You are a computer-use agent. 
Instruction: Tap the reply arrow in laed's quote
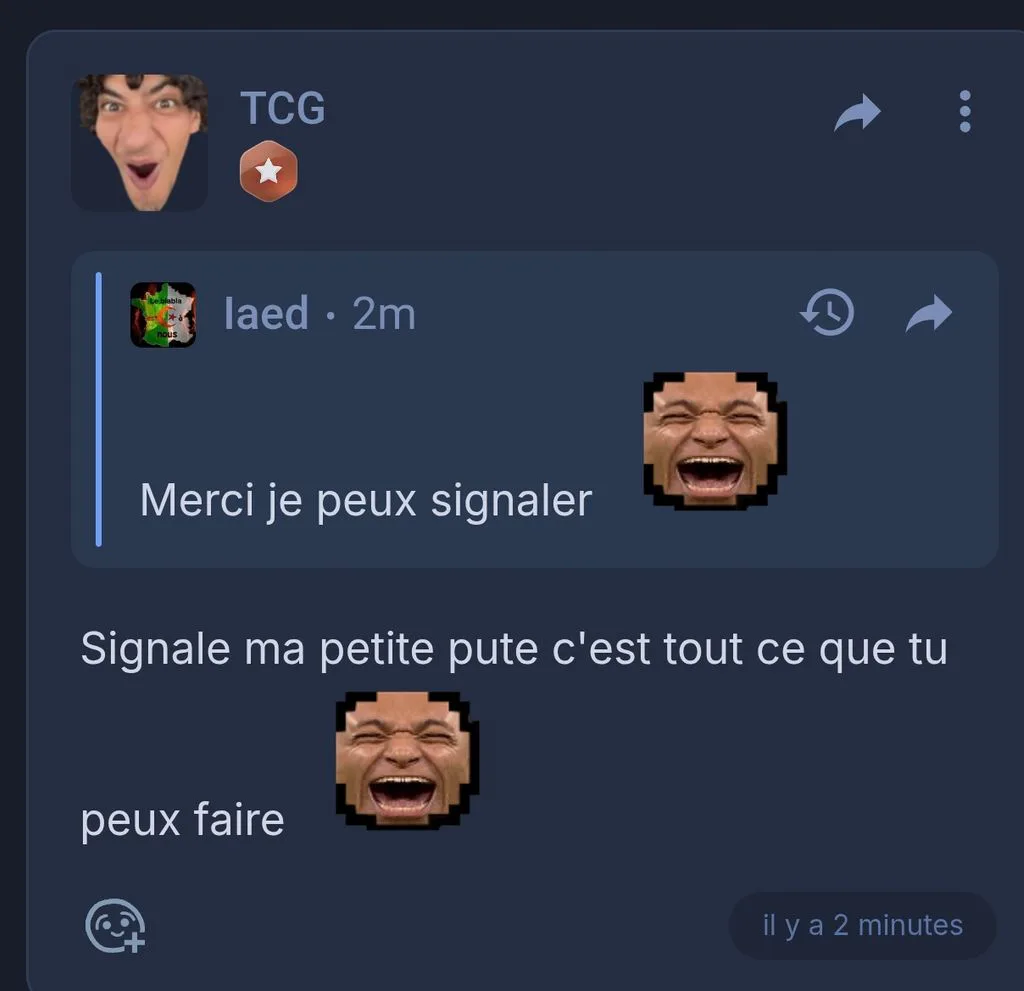pyautogui.click(x=929, y=314)
